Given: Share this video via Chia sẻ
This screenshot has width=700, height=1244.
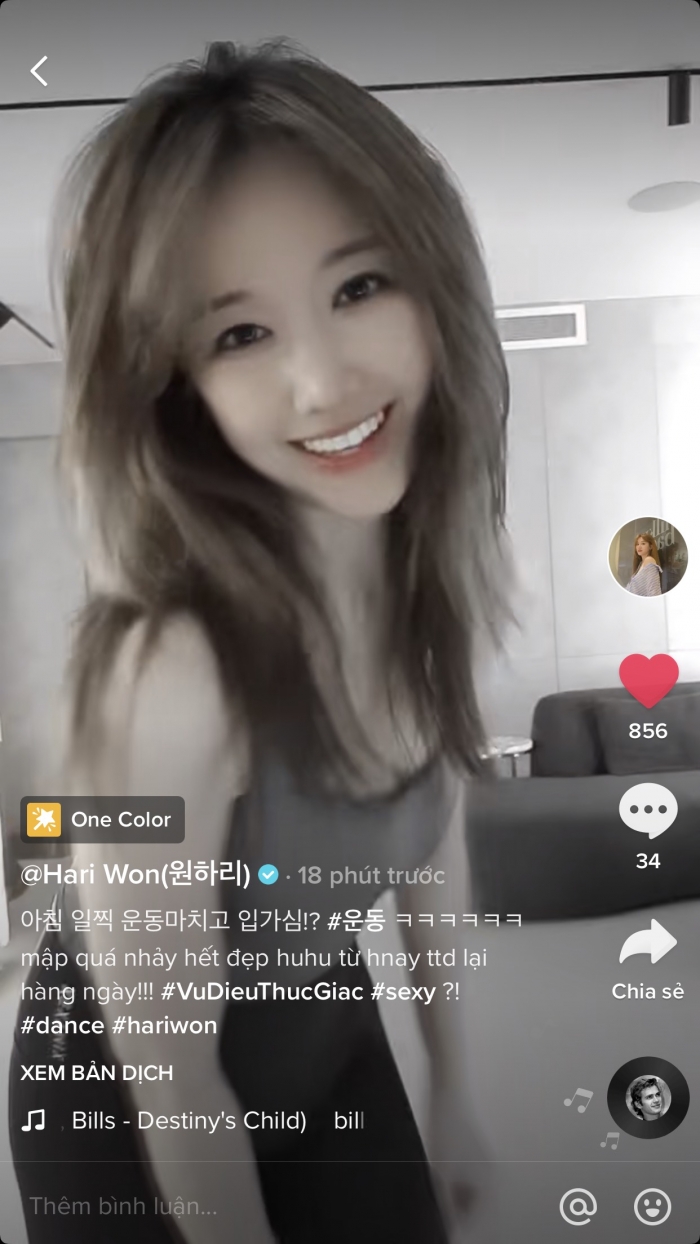Looking at the screenshot, I should coord(648,944).
